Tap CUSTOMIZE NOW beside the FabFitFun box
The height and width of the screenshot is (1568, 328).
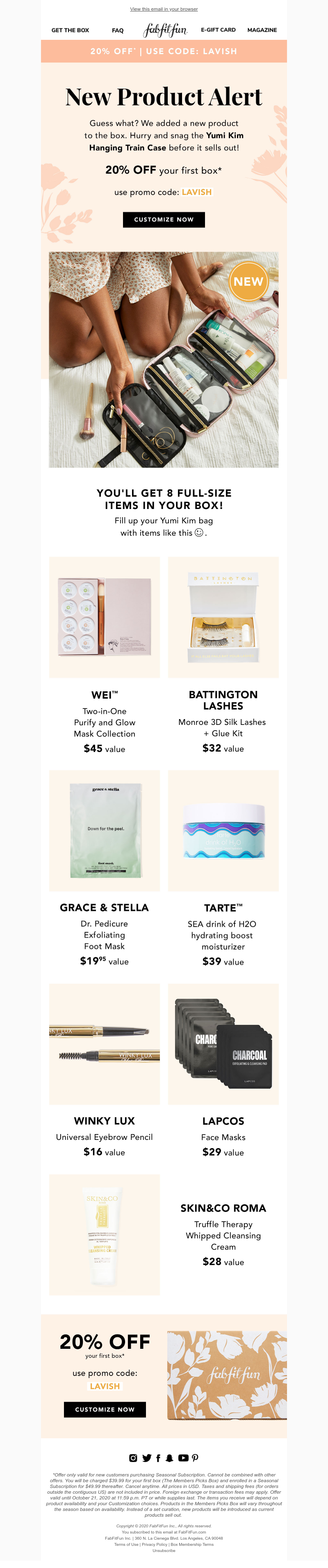click(105, 1409)
